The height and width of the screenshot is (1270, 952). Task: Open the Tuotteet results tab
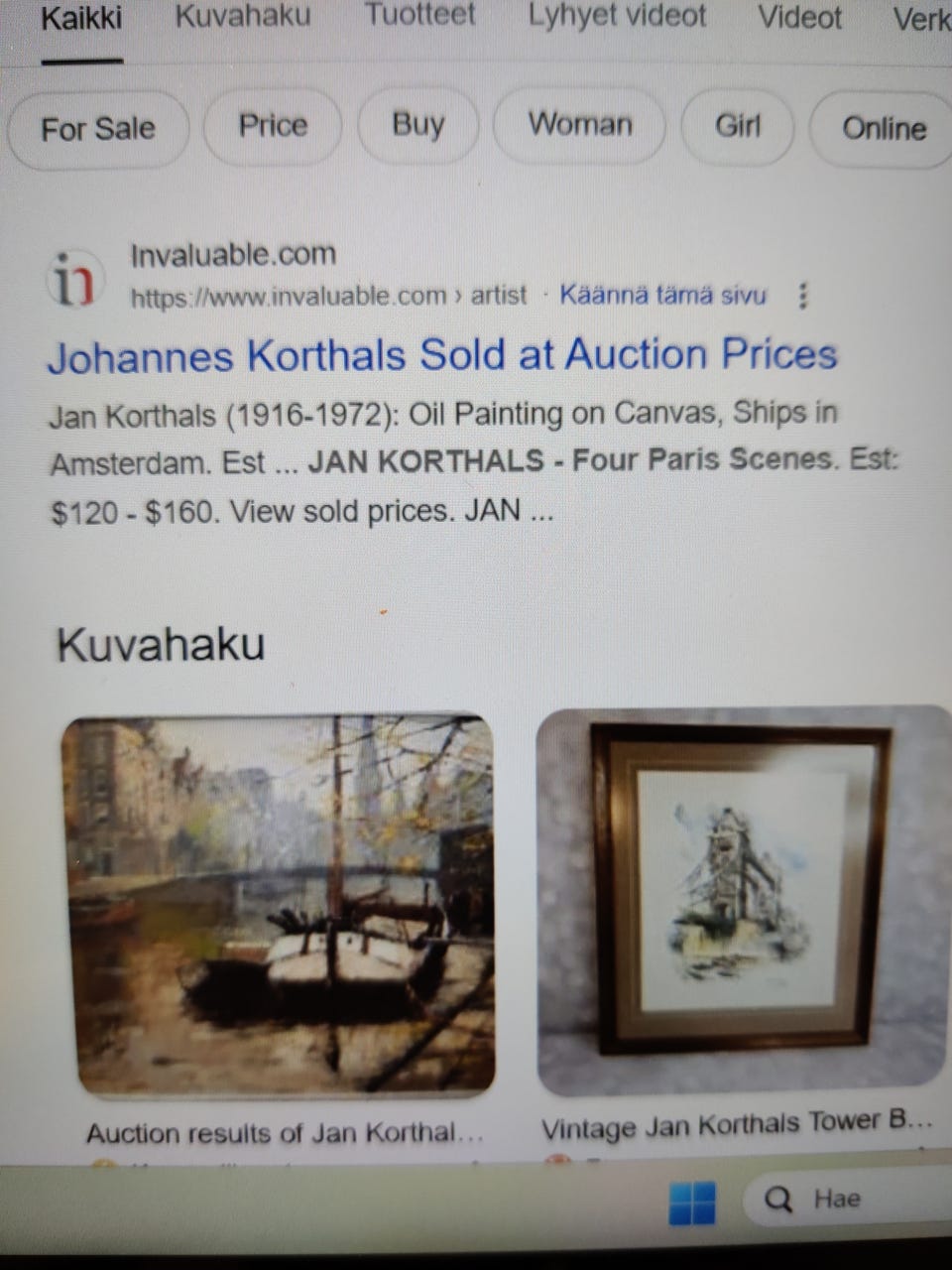coord(420,16)
